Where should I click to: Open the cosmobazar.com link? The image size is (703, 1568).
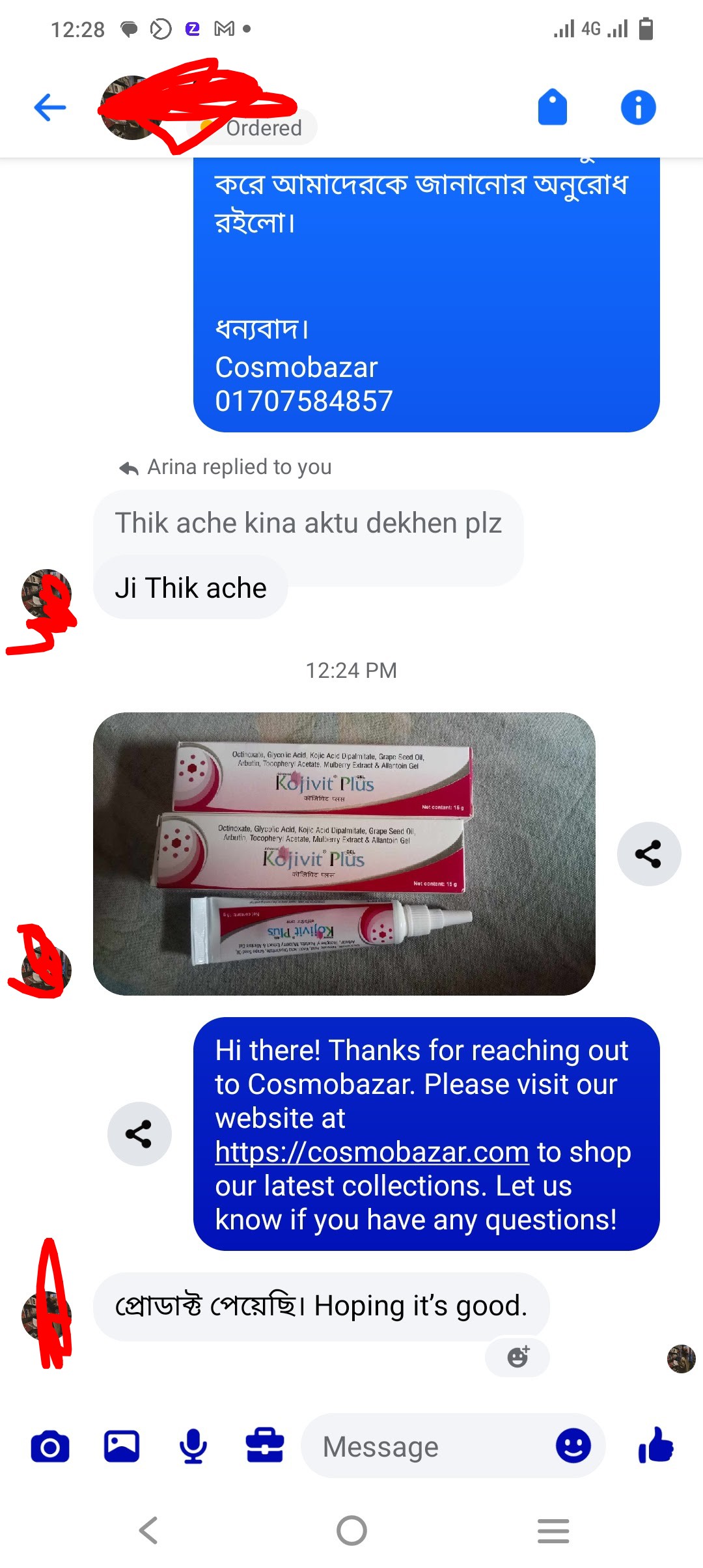pyautogui.click(x=372, y=1152)
